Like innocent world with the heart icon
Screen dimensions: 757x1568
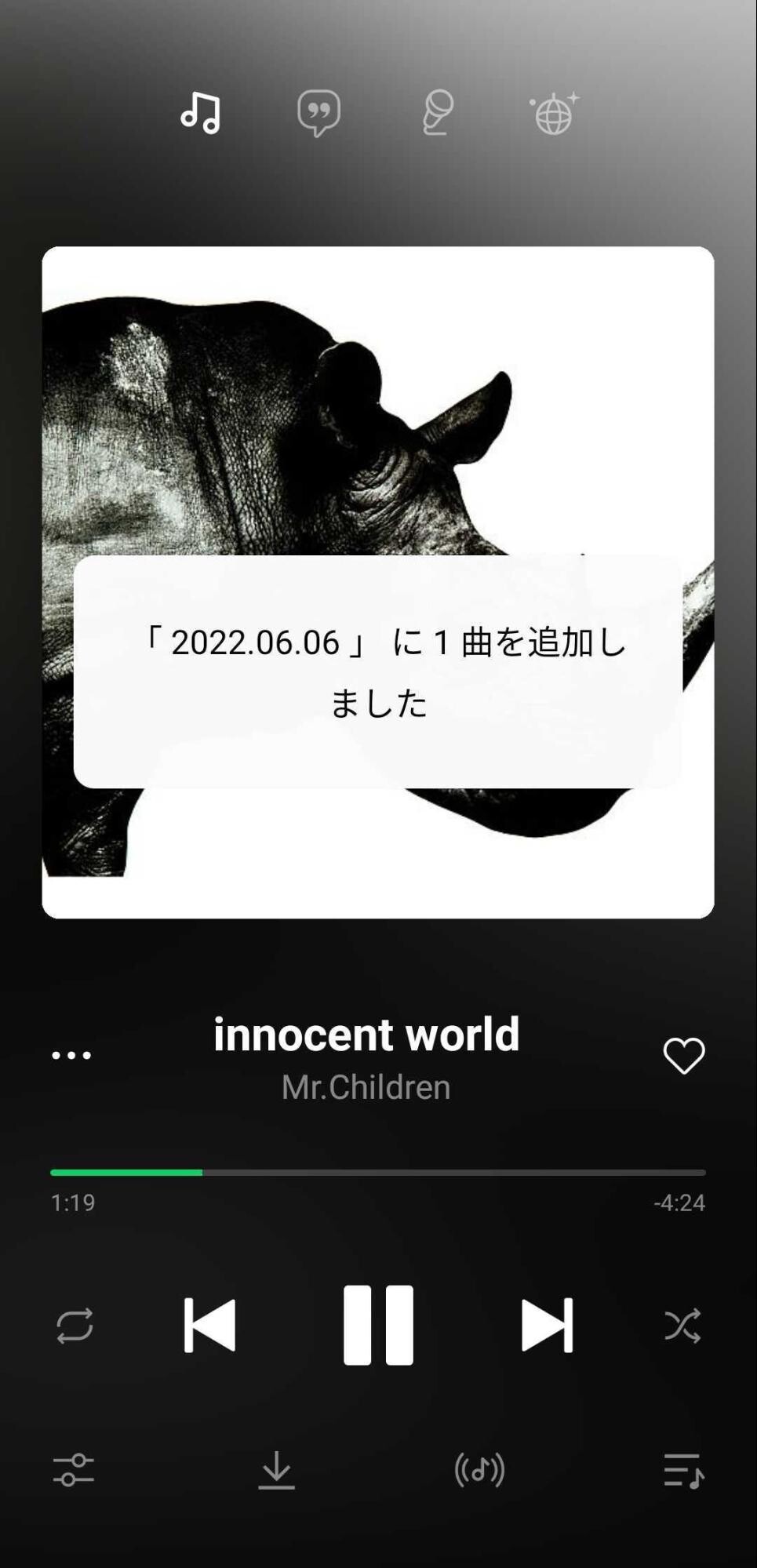click(x=684, y=1055)
